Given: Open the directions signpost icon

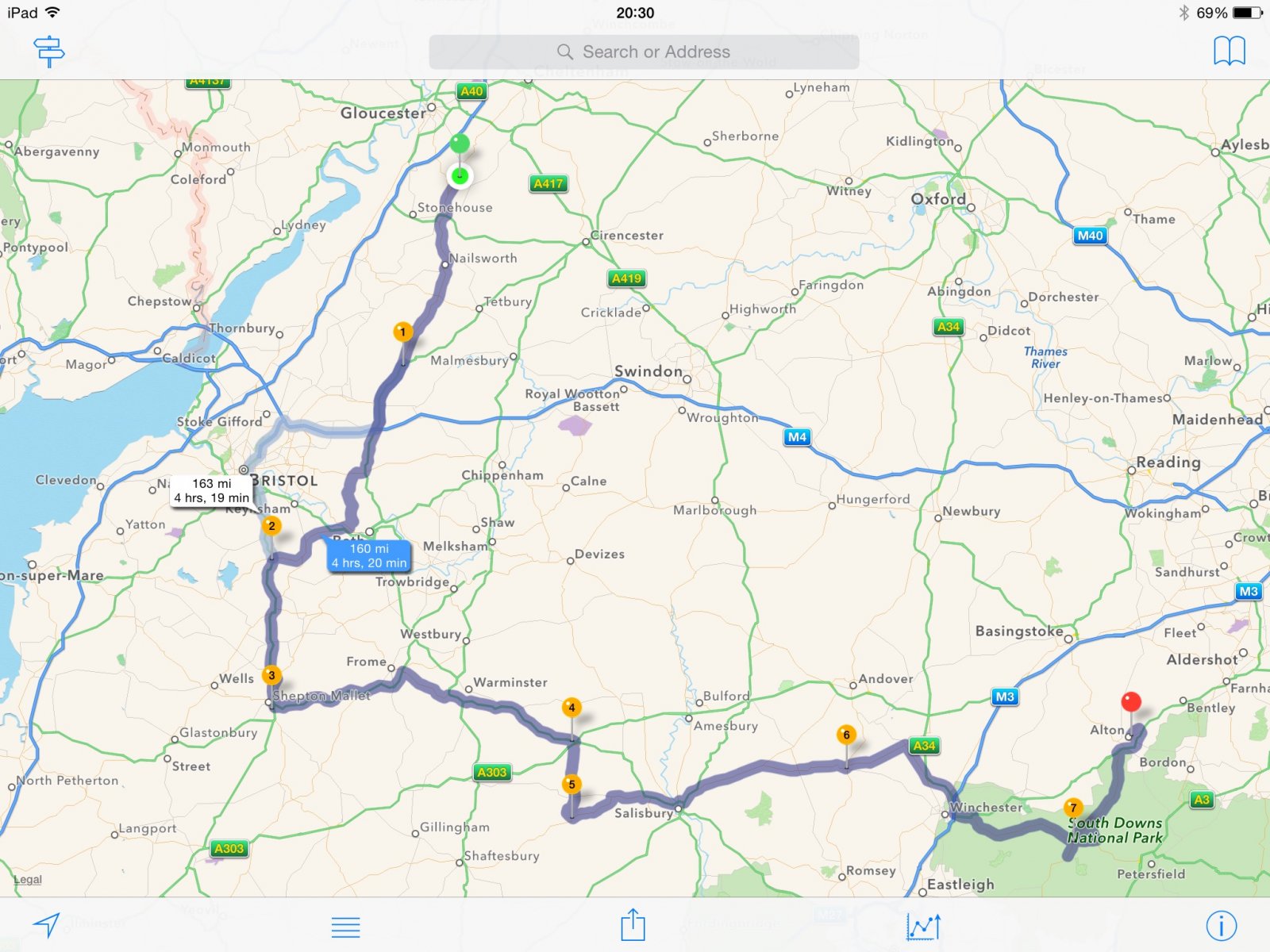Looking at the screenshot, I should (49, 52).
